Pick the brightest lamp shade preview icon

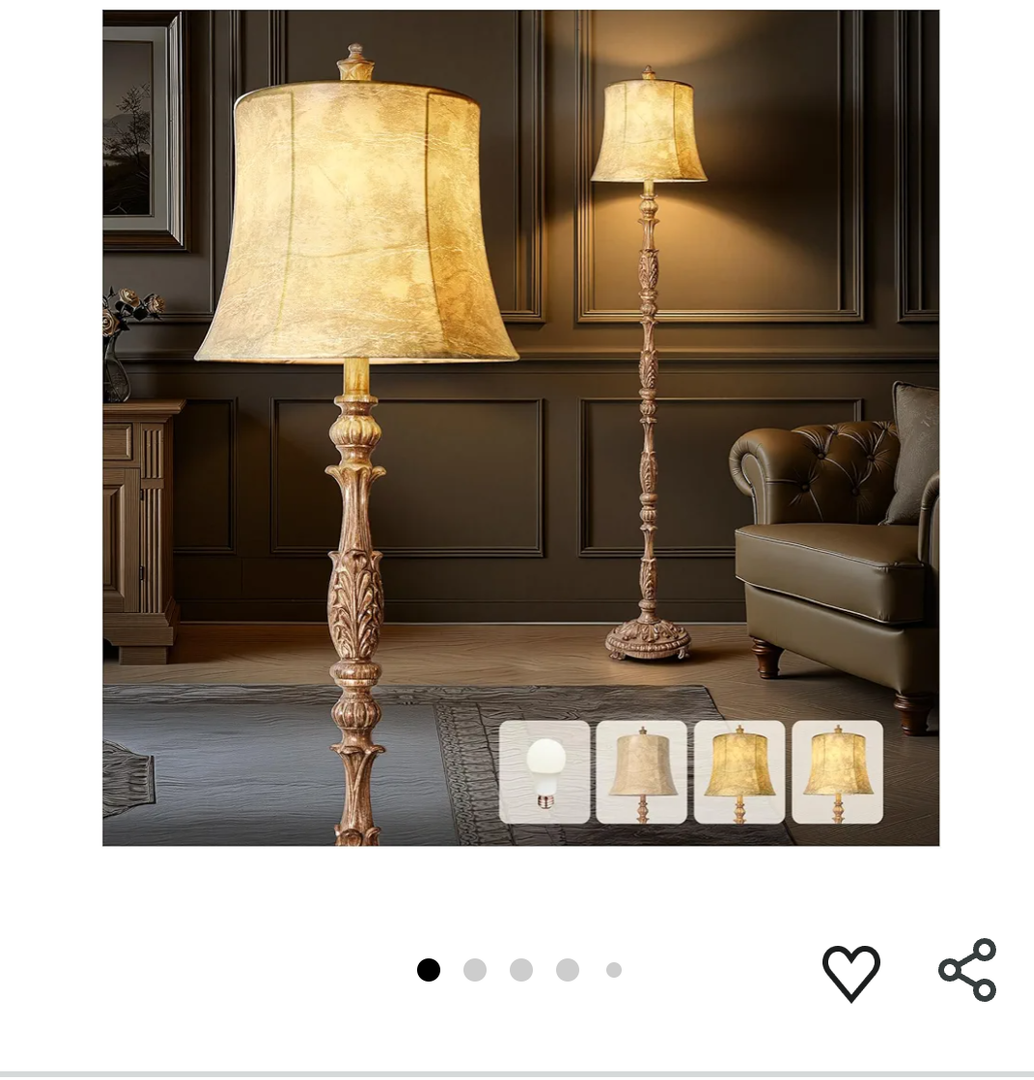tap(837, 771)
